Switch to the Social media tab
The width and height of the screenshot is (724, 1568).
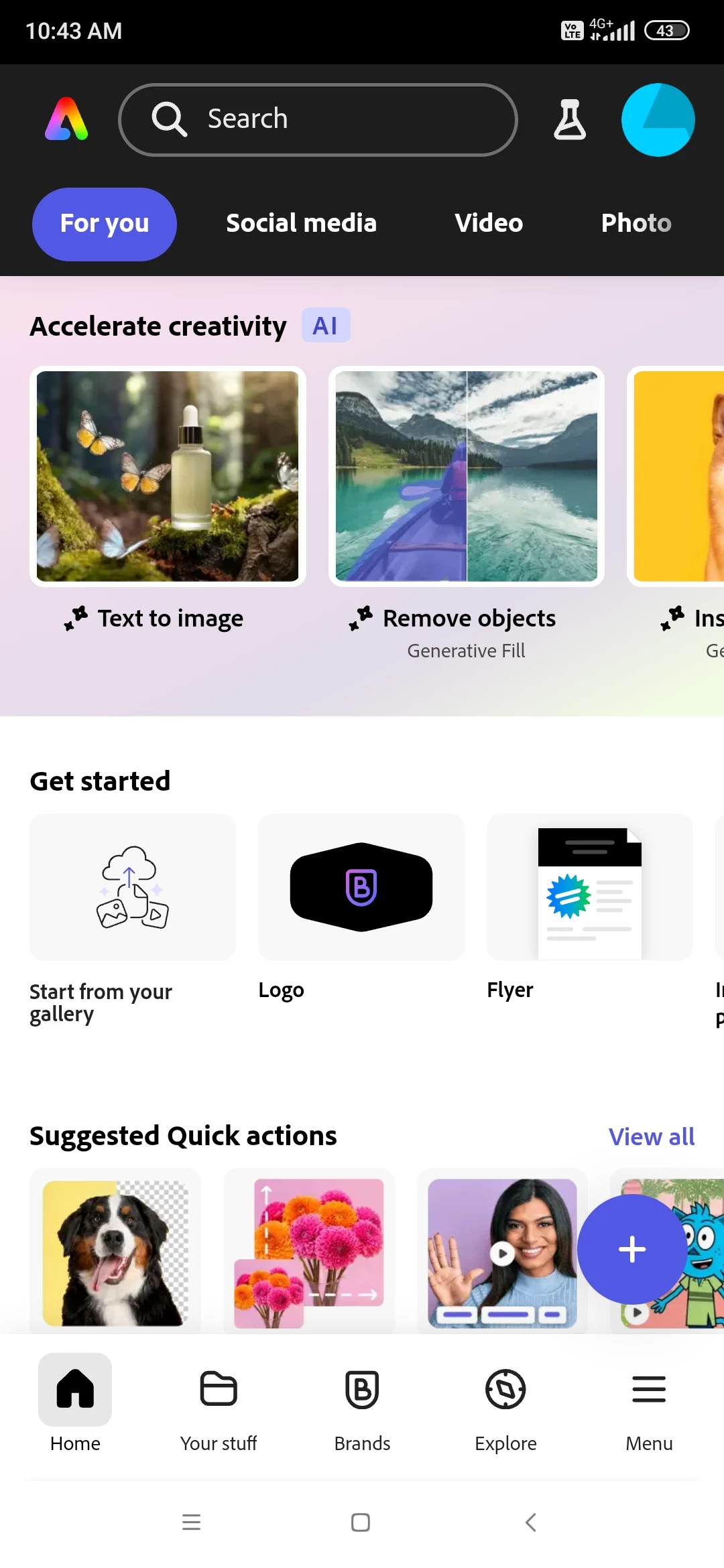301,223
